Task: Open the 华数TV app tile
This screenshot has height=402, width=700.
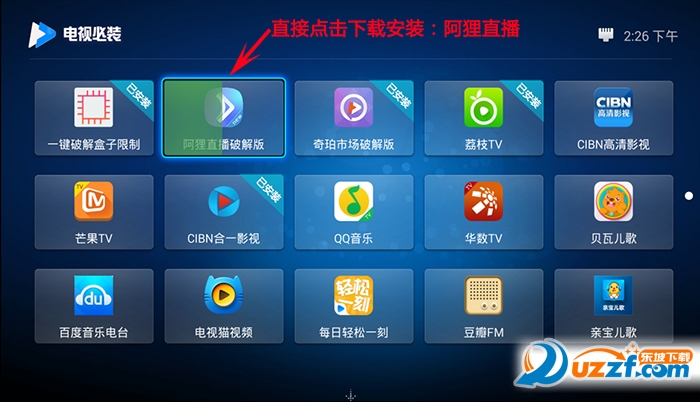Action: point(483,211)
